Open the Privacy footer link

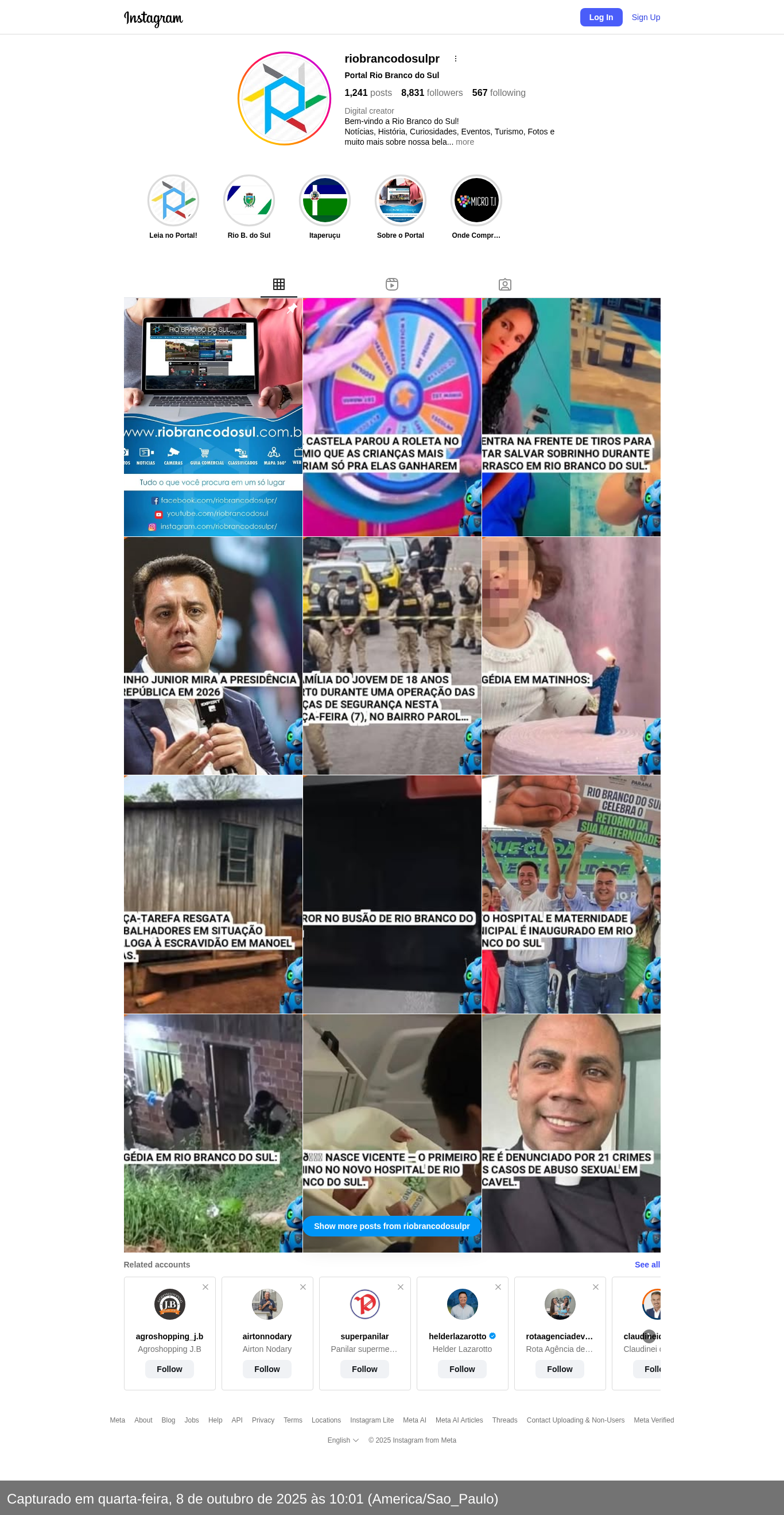(x=263, y=1420)
